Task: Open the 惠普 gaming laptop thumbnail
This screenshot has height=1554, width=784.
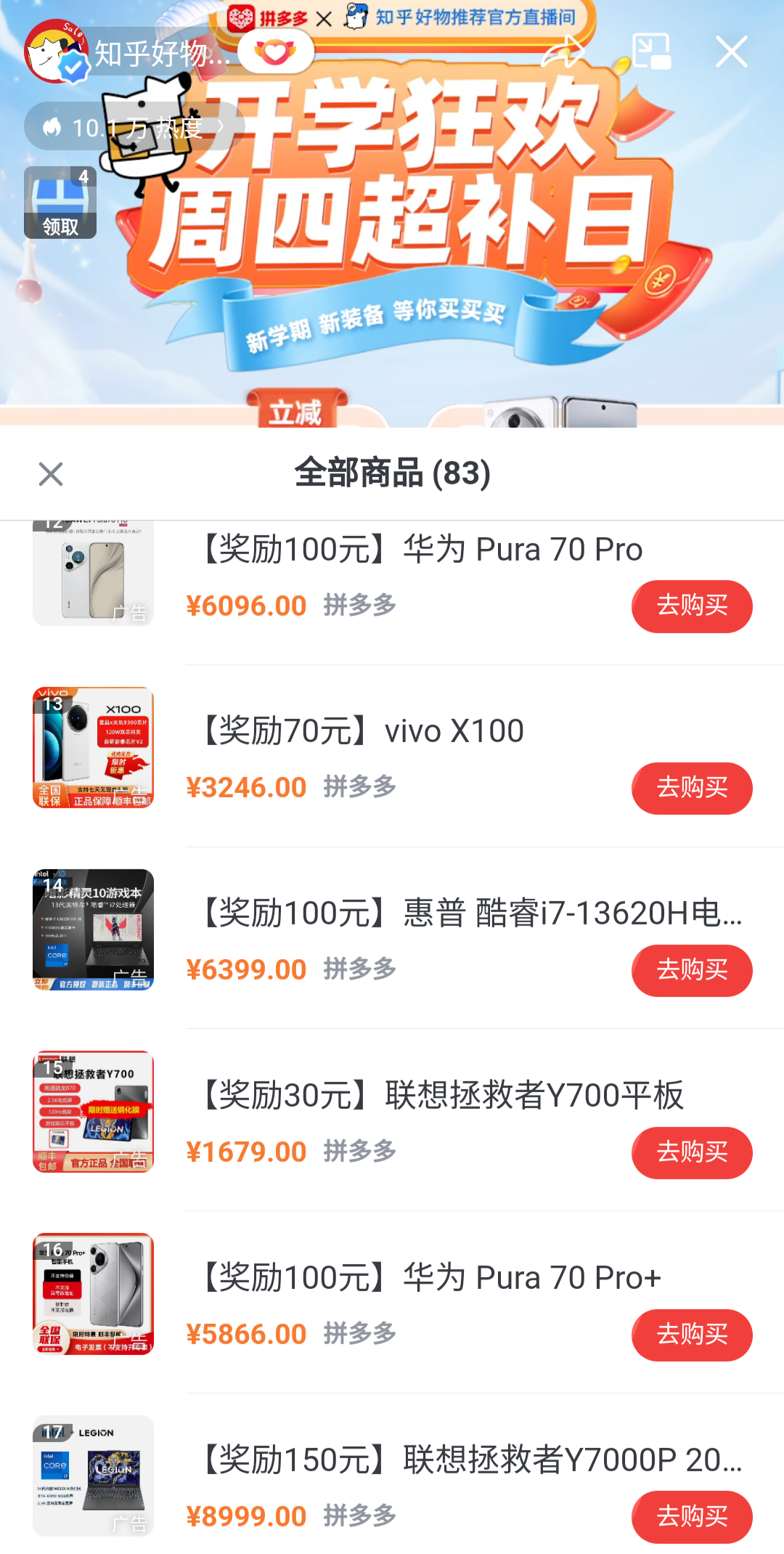Action: 93,929
